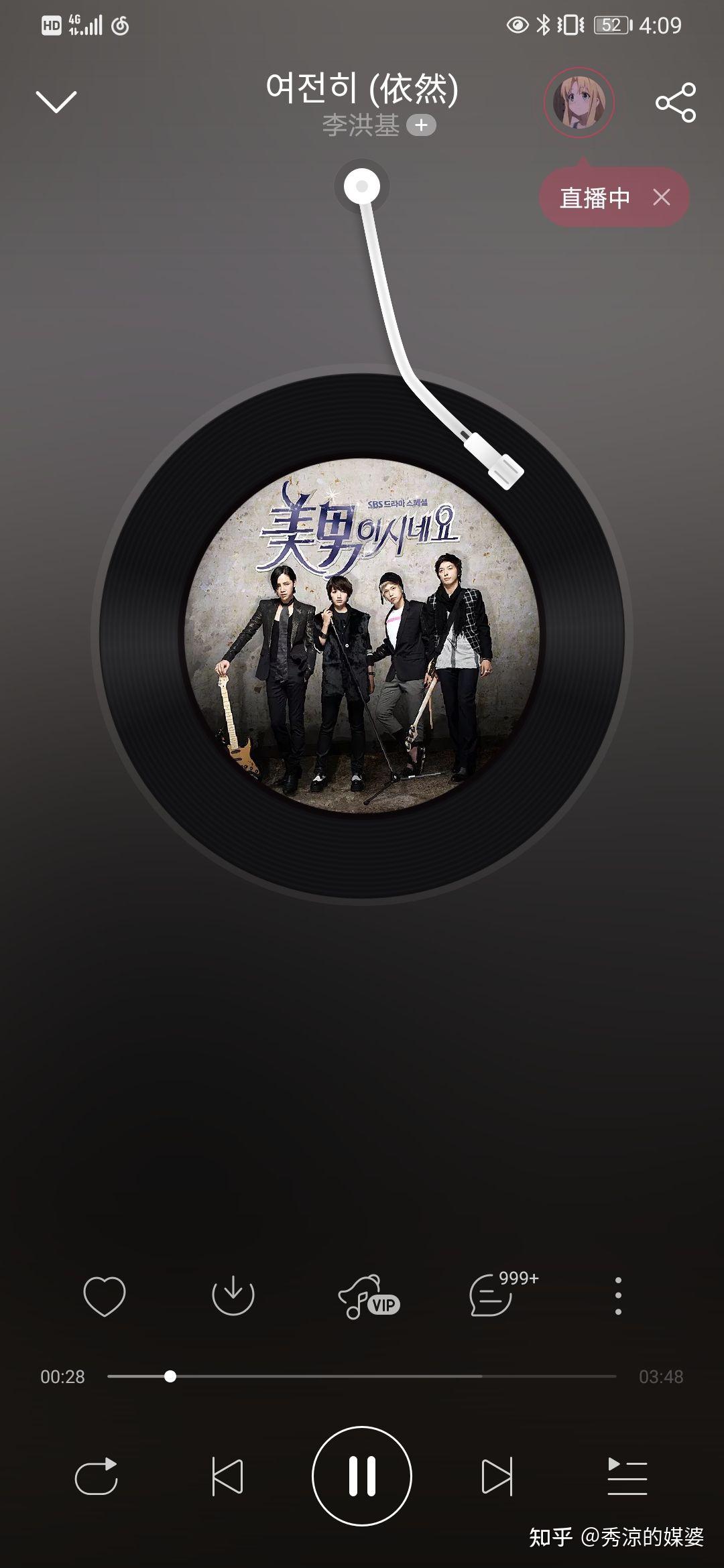Open the live stream avatar

click(579, 103)
